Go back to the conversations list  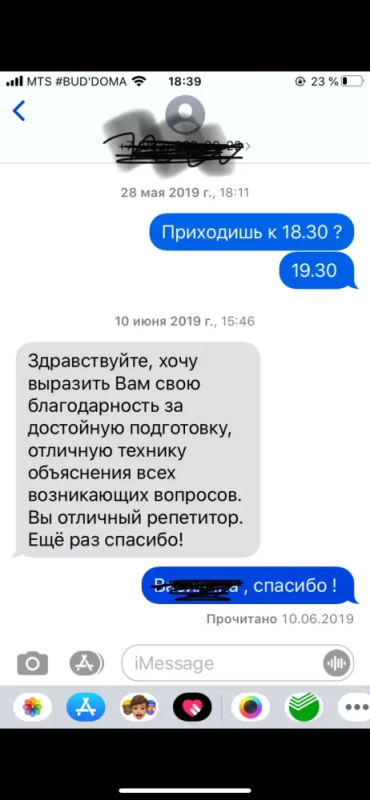[19, 111]
